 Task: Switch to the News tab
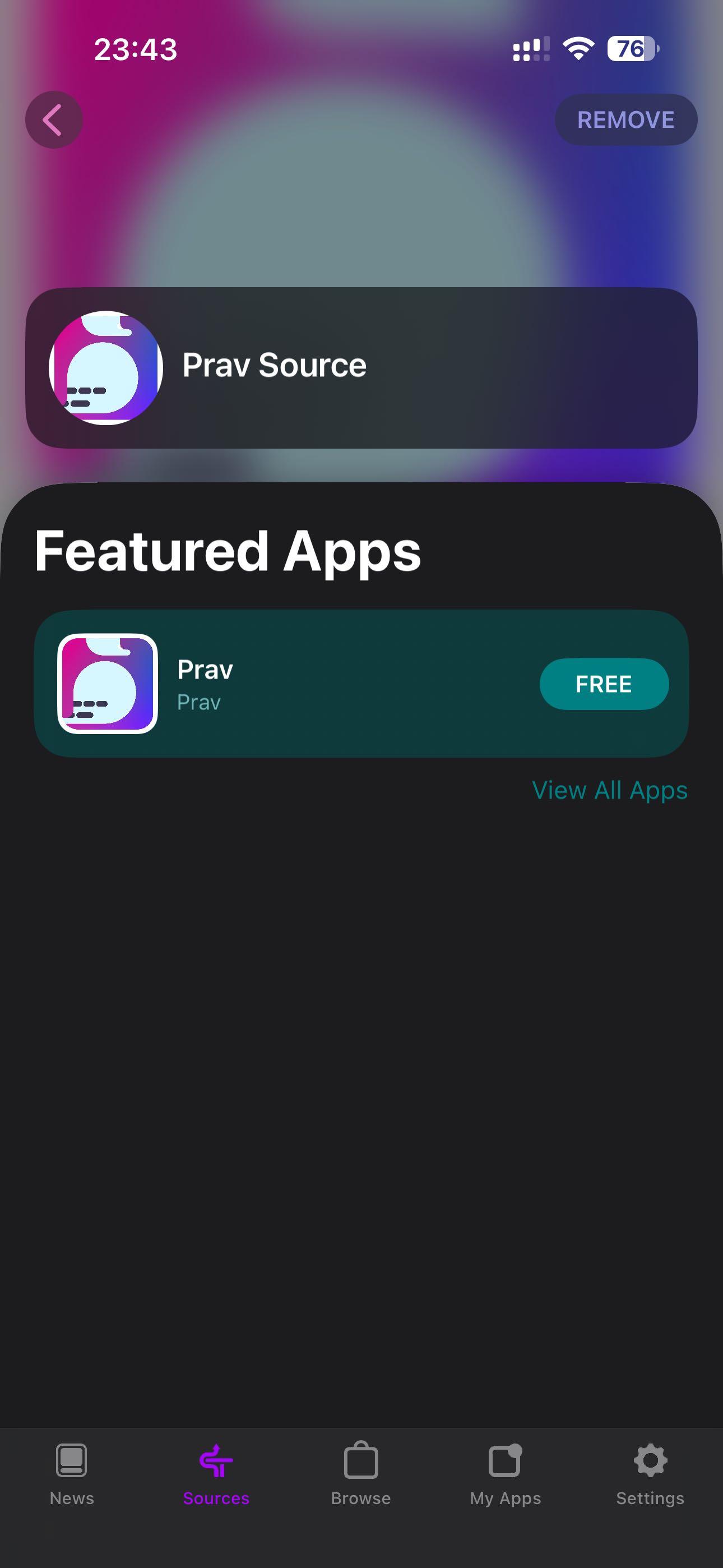72,1473
